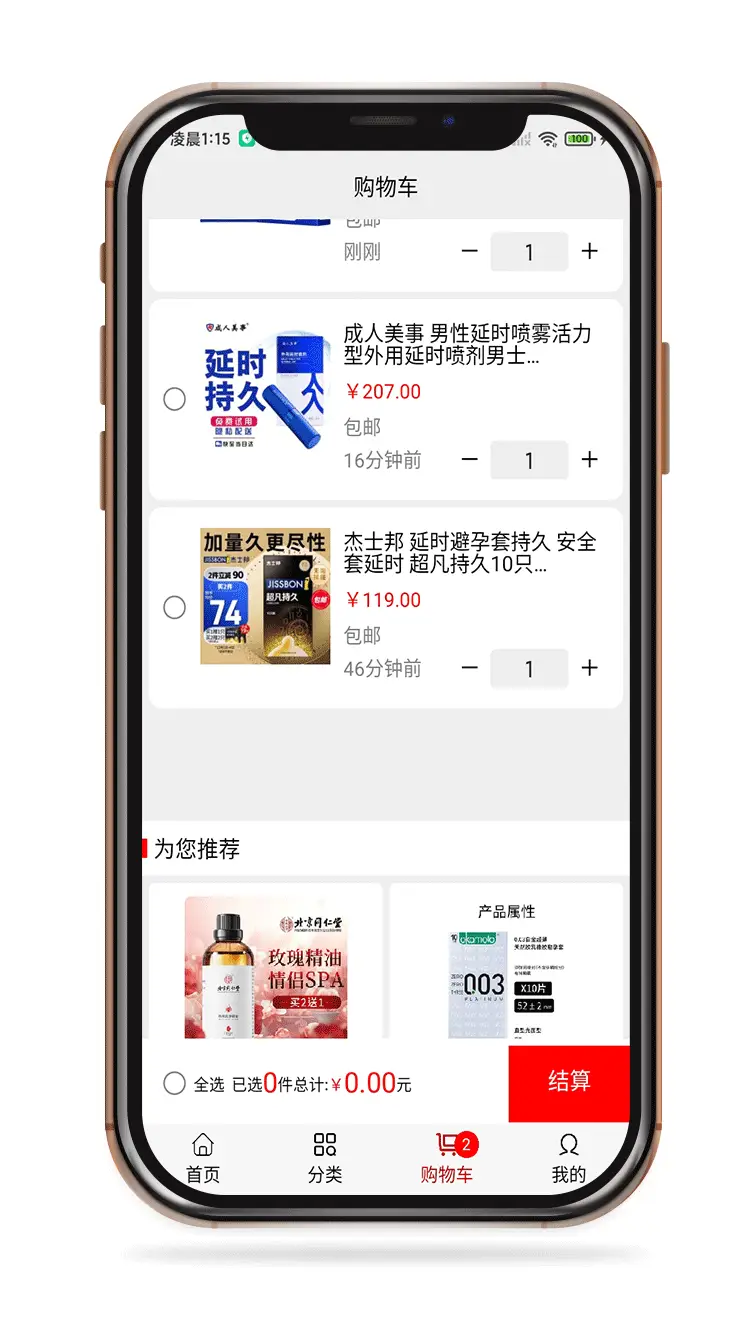This screenshot has width=750, height=1334.
Task: Decrease quantity of the ¥119.00 item
Action: (469, 668)
